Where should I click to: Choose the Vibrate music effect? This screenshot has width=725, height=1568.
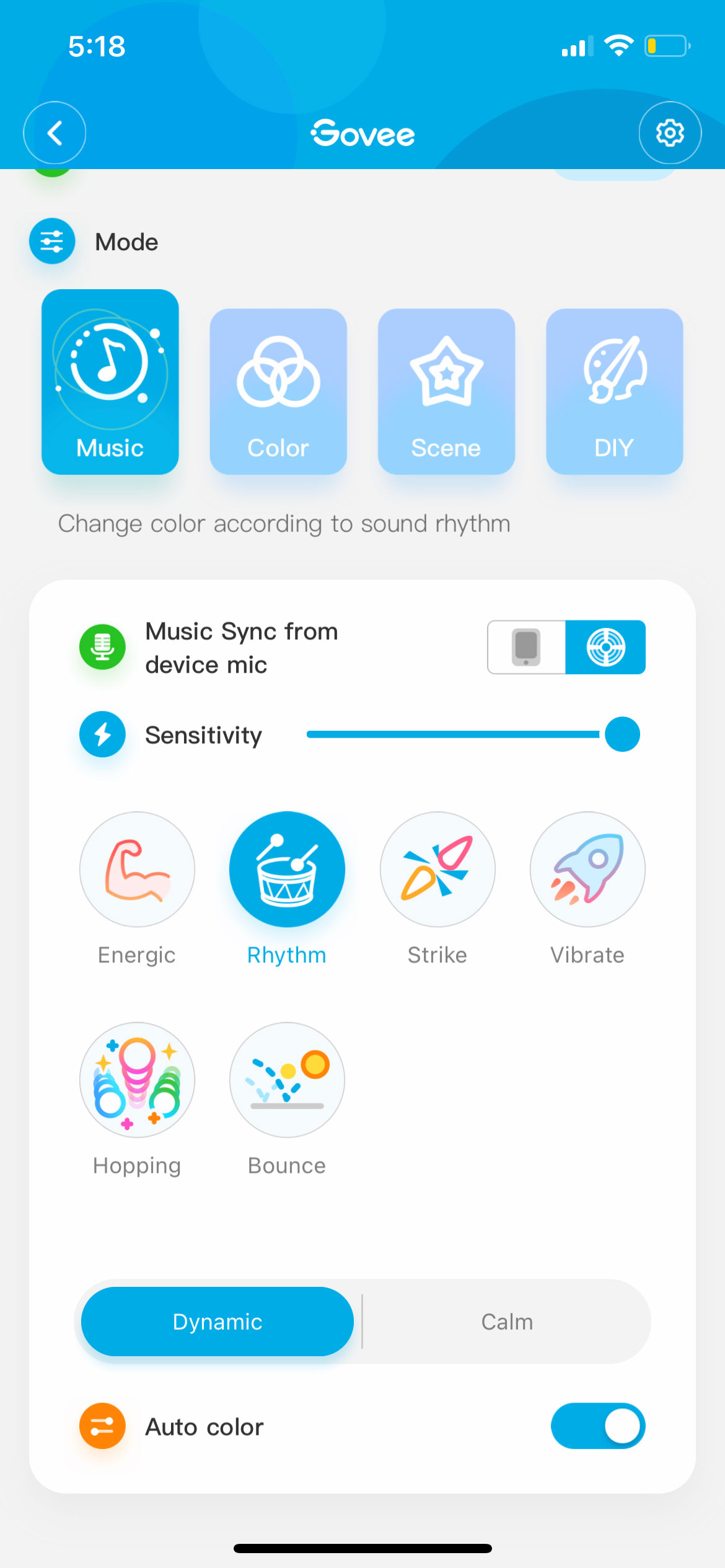coord(587,869)
